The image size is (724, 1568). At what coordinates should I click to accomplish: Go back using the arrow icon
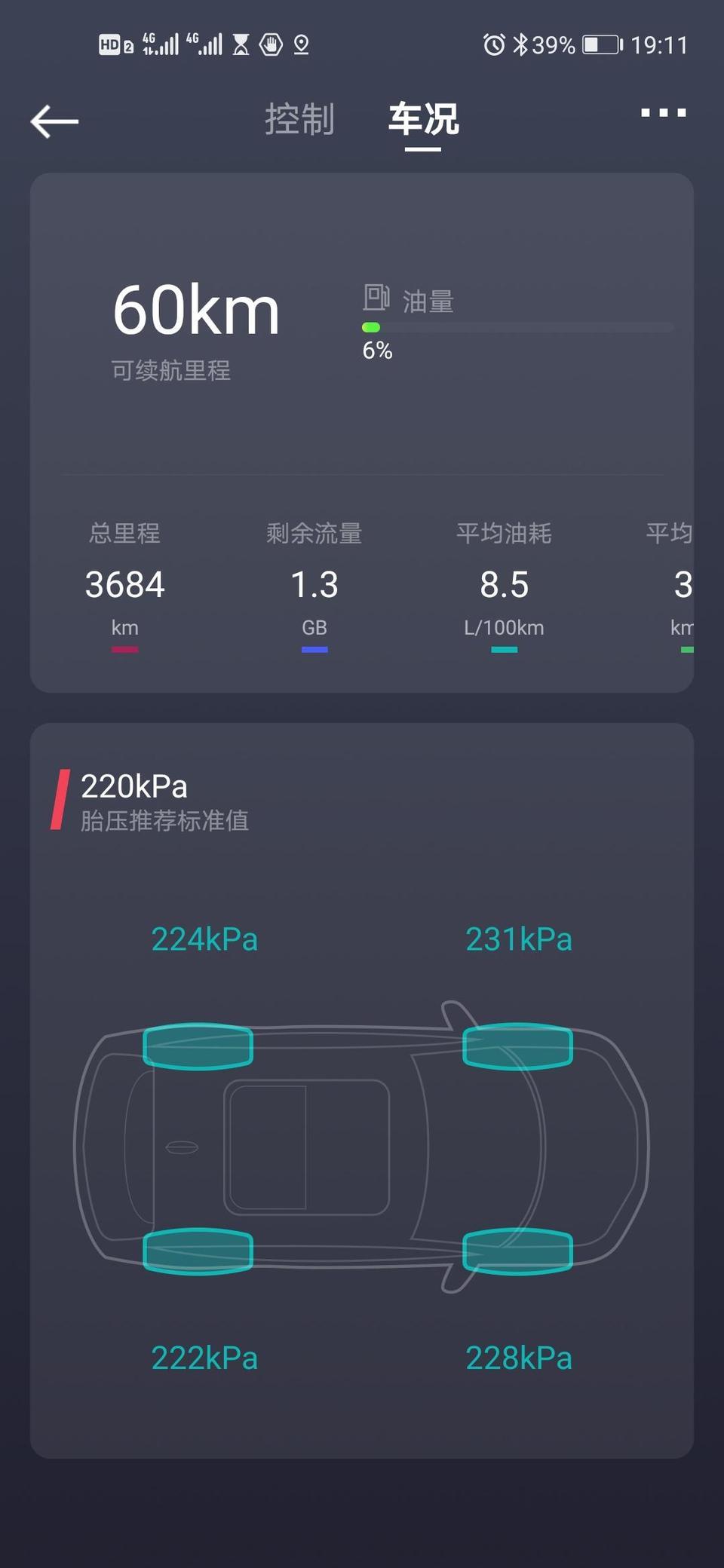click(x=54, y=121)
